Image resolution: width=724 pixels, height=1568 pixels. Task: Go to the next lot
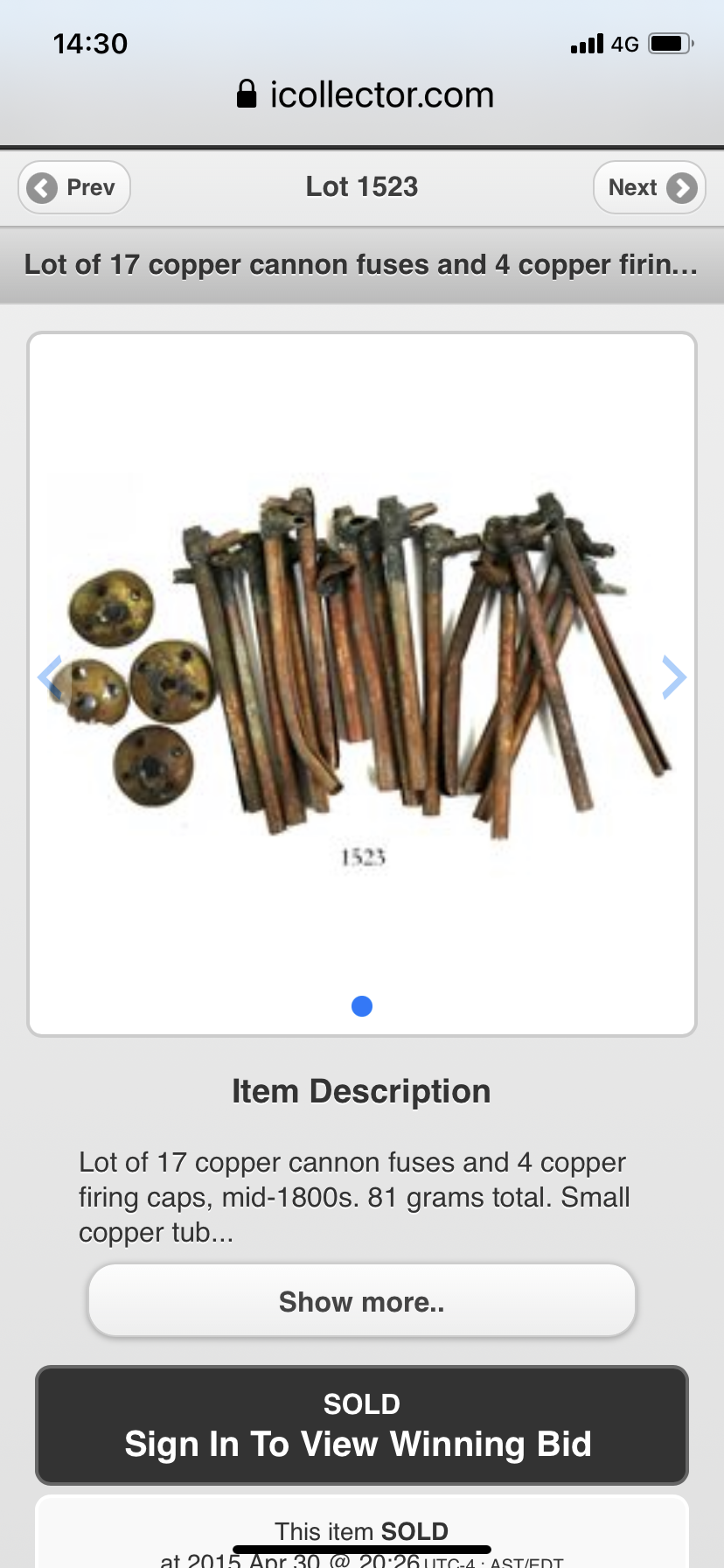[x=650, y=187]
